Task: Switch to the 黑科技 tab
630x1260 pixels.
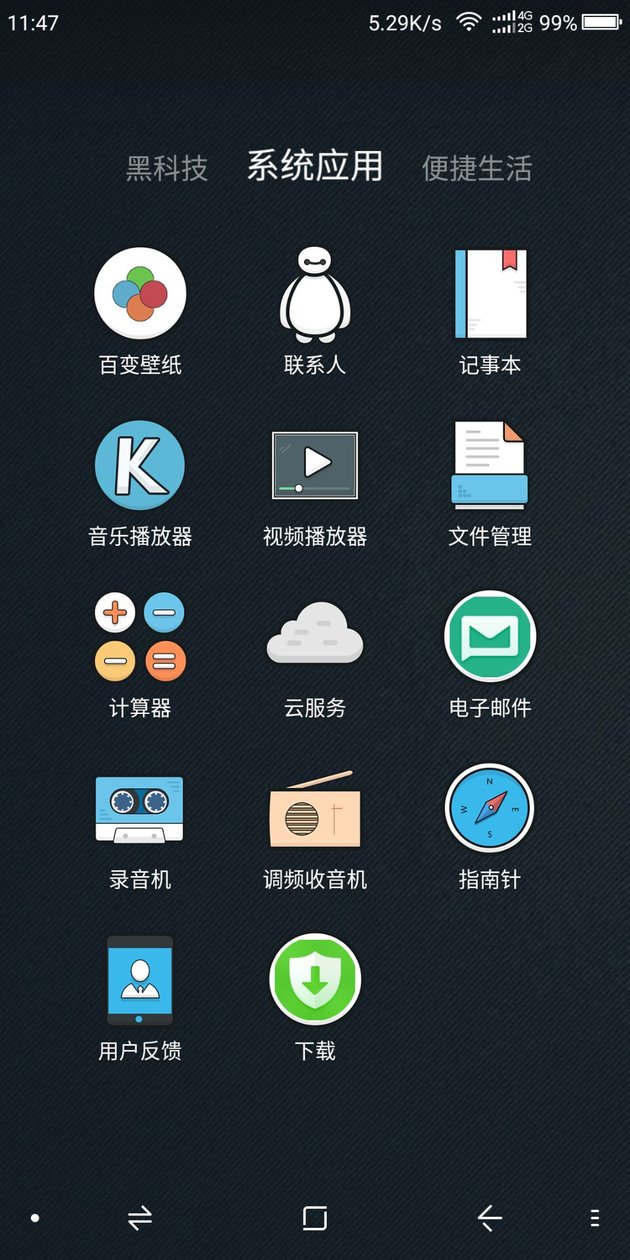Action: pyautogui.click(x=167, y=168)
